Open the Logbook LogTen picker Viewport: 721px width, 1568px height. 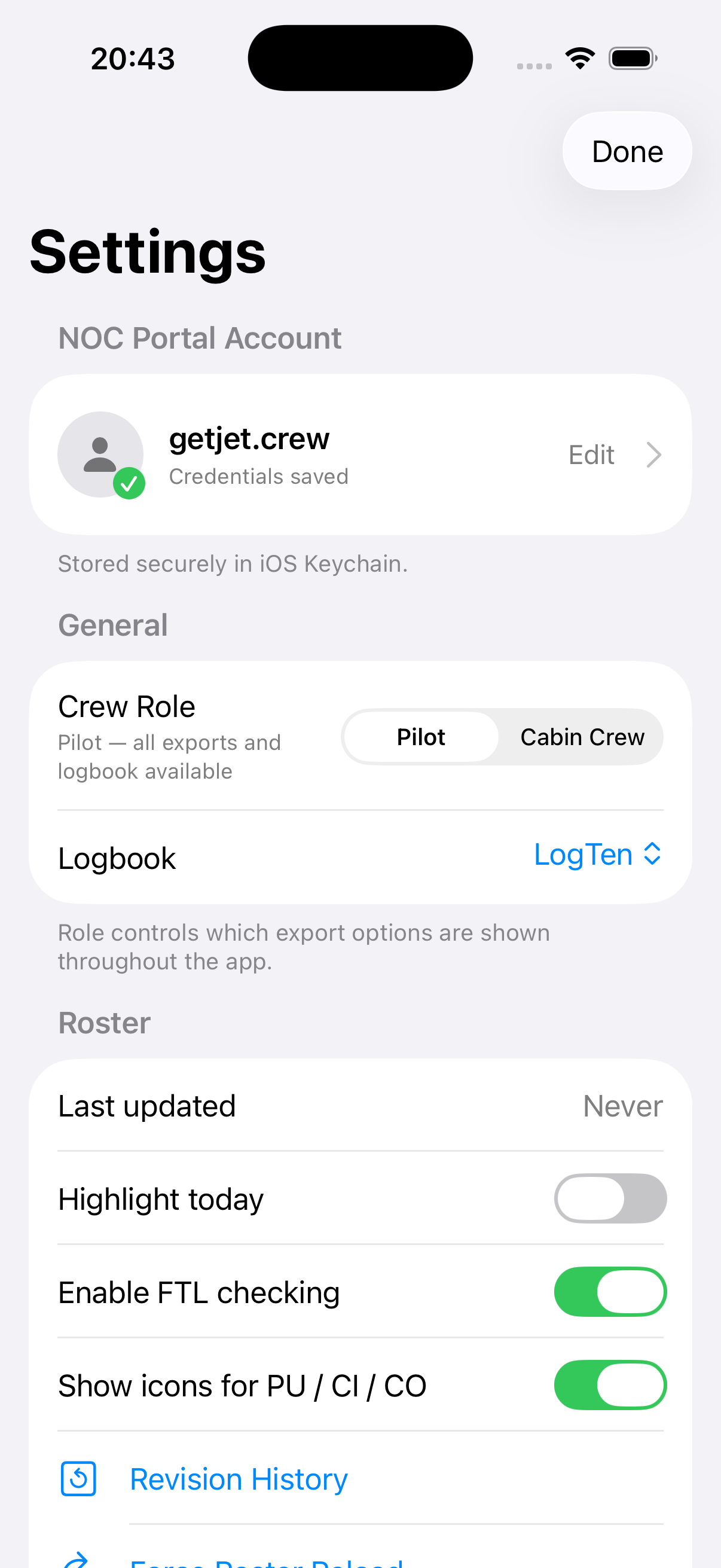click(597, 854)
